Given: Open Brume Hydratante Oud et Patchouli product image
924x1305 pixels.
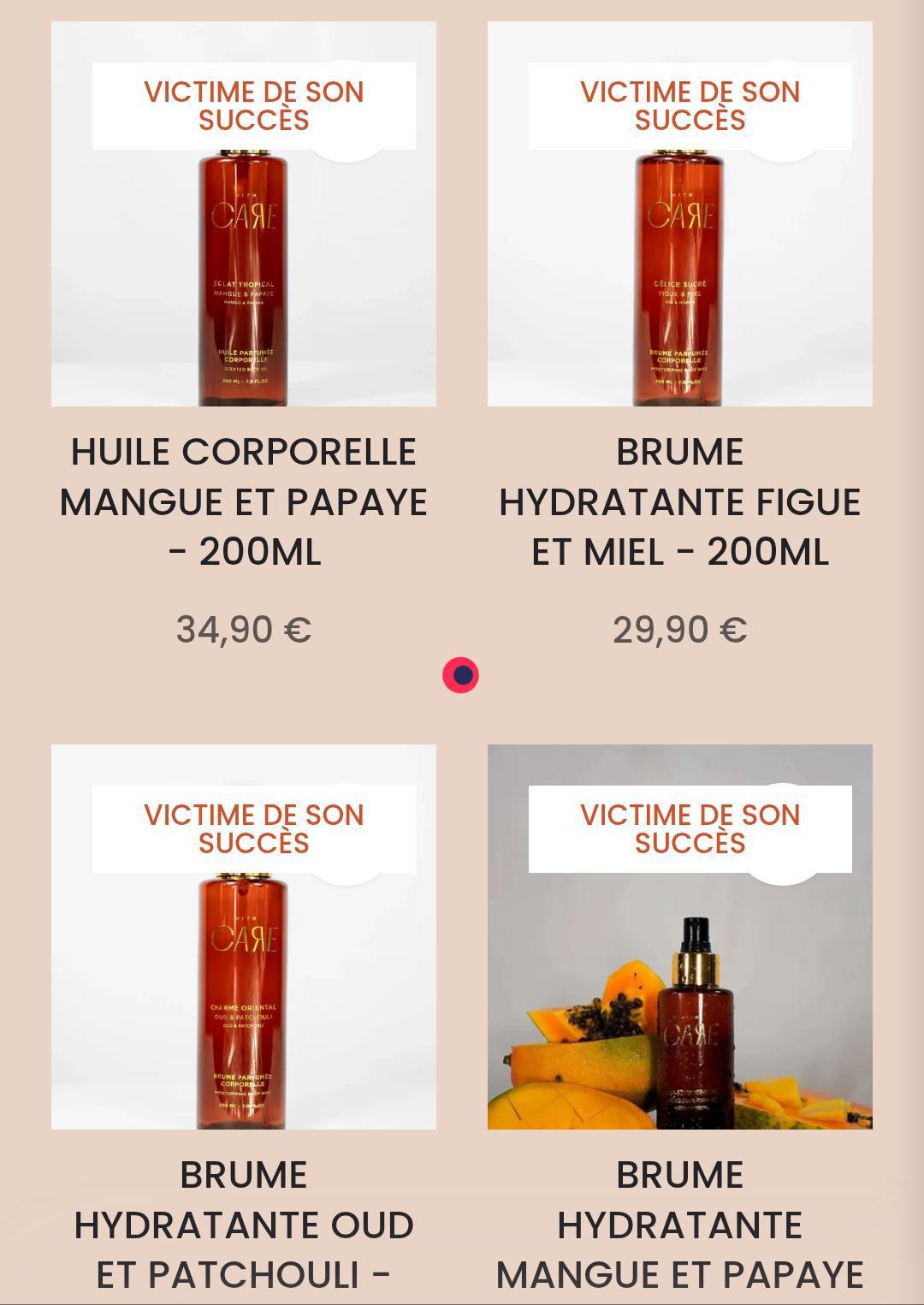Looking at the screenshot, I should coord(244,997).
